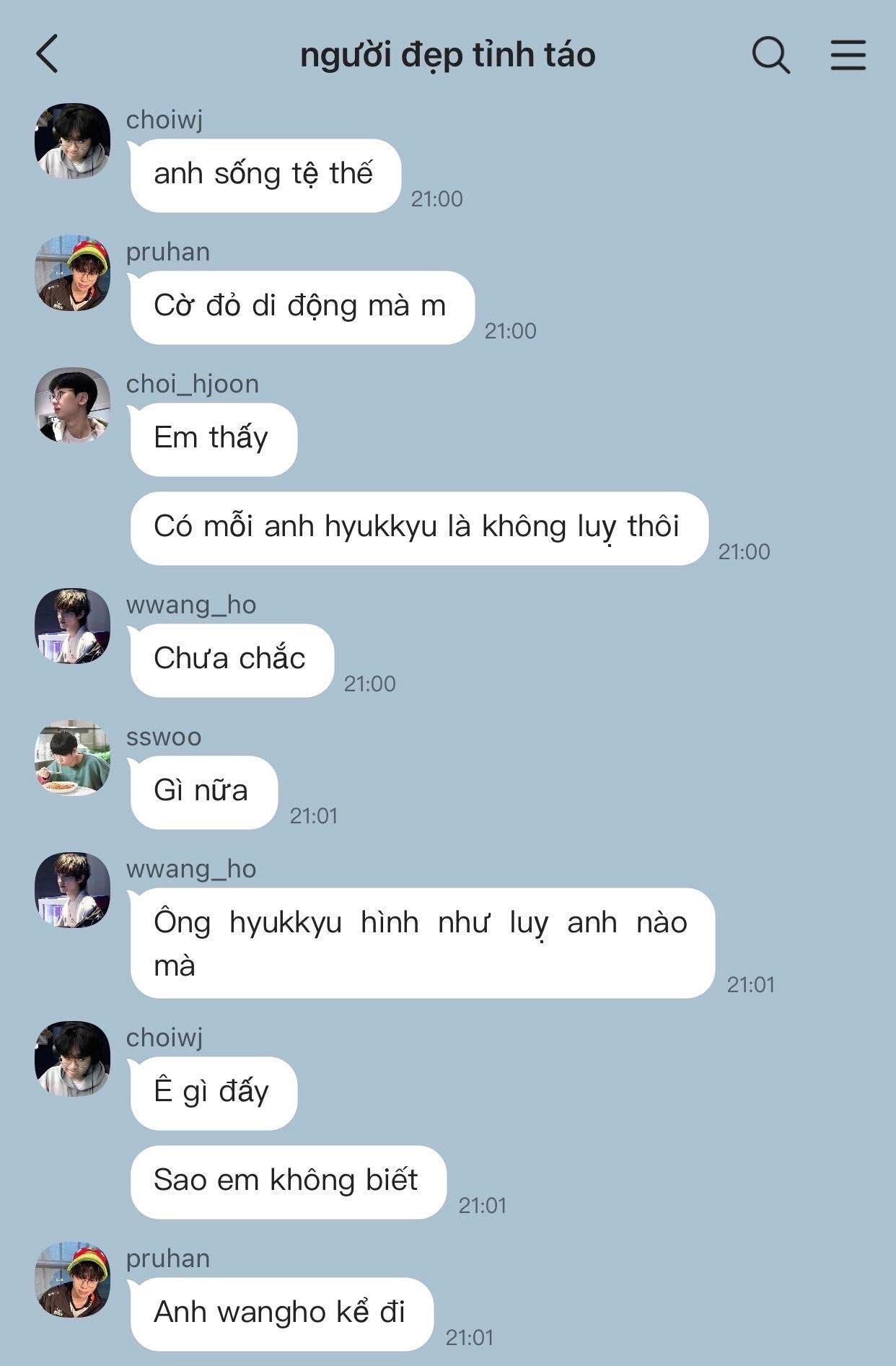896x1366 pixels.
Task: Open pruhan's avatar next to "Anh wangho kể đi"
Action: click(73, 1279)
